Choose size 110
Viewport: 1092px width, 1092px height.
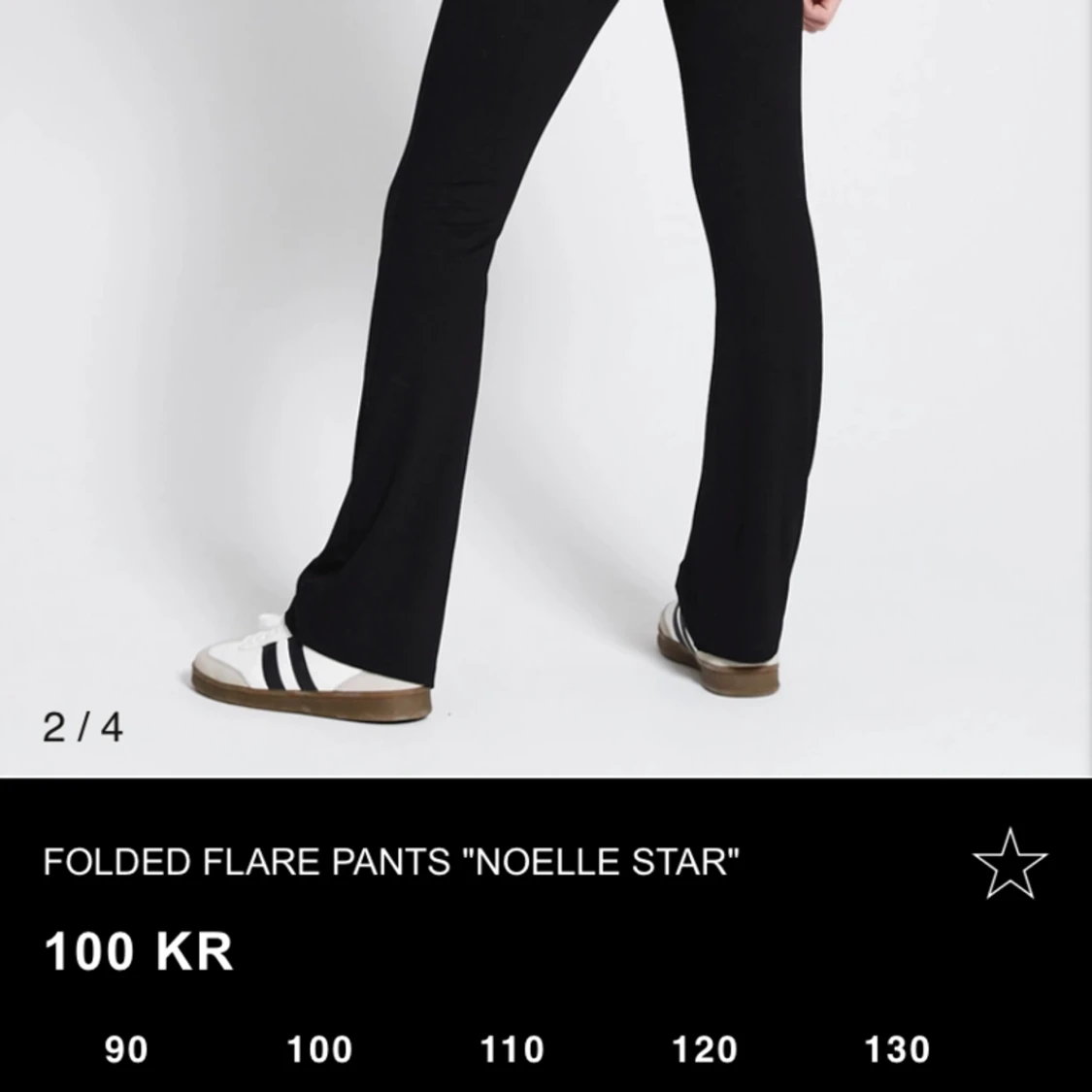point(513,1049)
